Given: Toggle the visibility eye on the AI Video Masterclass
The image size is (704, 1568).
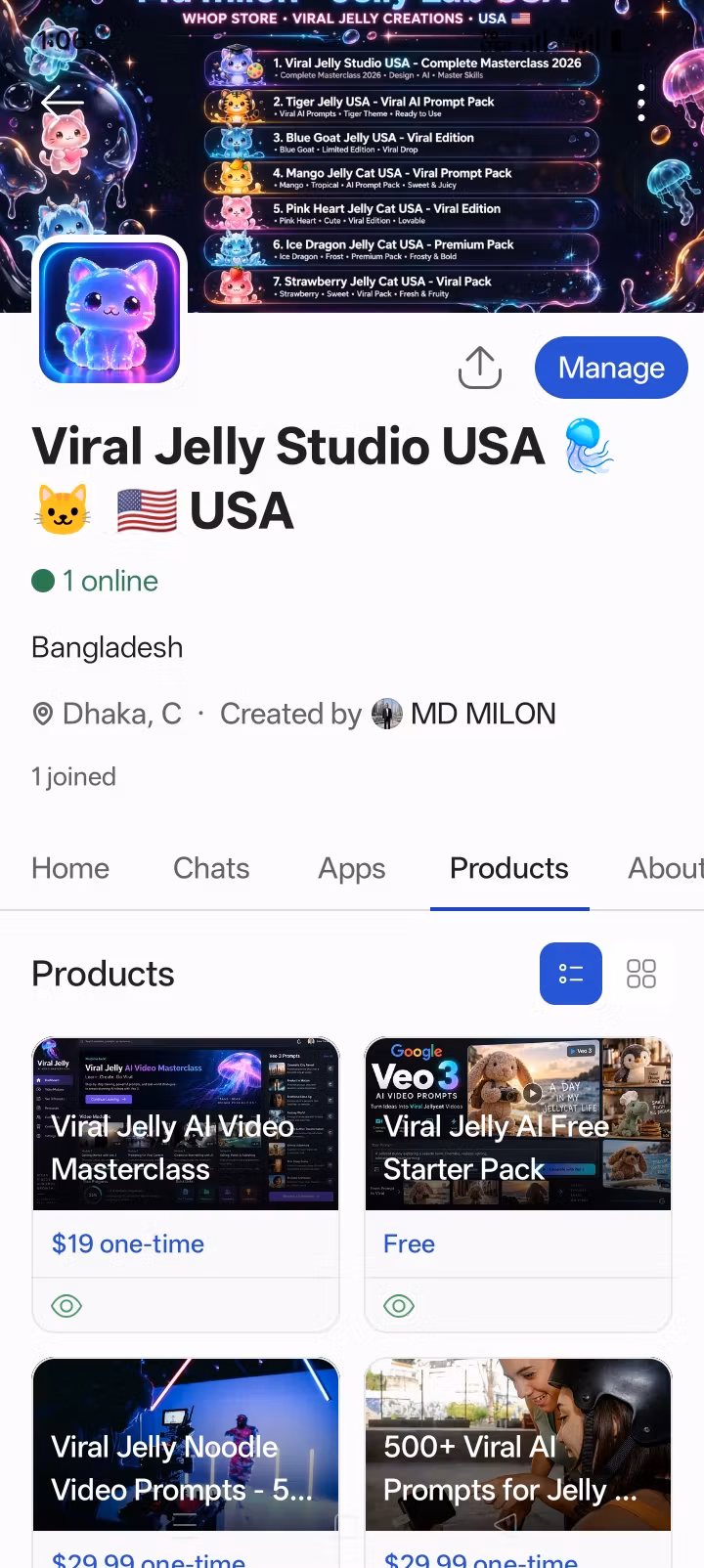Looking at the screenshot, I should click(x=66, y=1306).
